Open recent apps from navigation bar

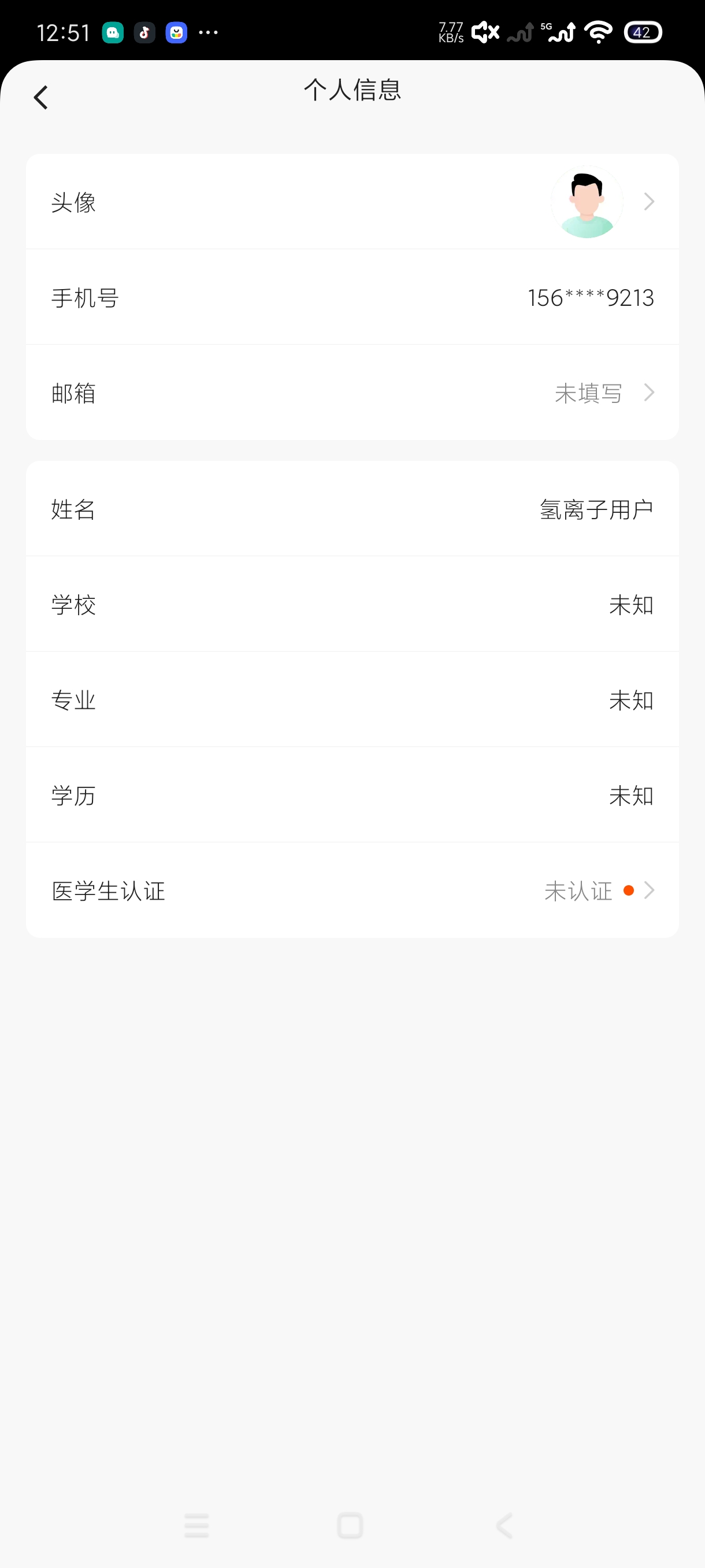point(196,1526)
